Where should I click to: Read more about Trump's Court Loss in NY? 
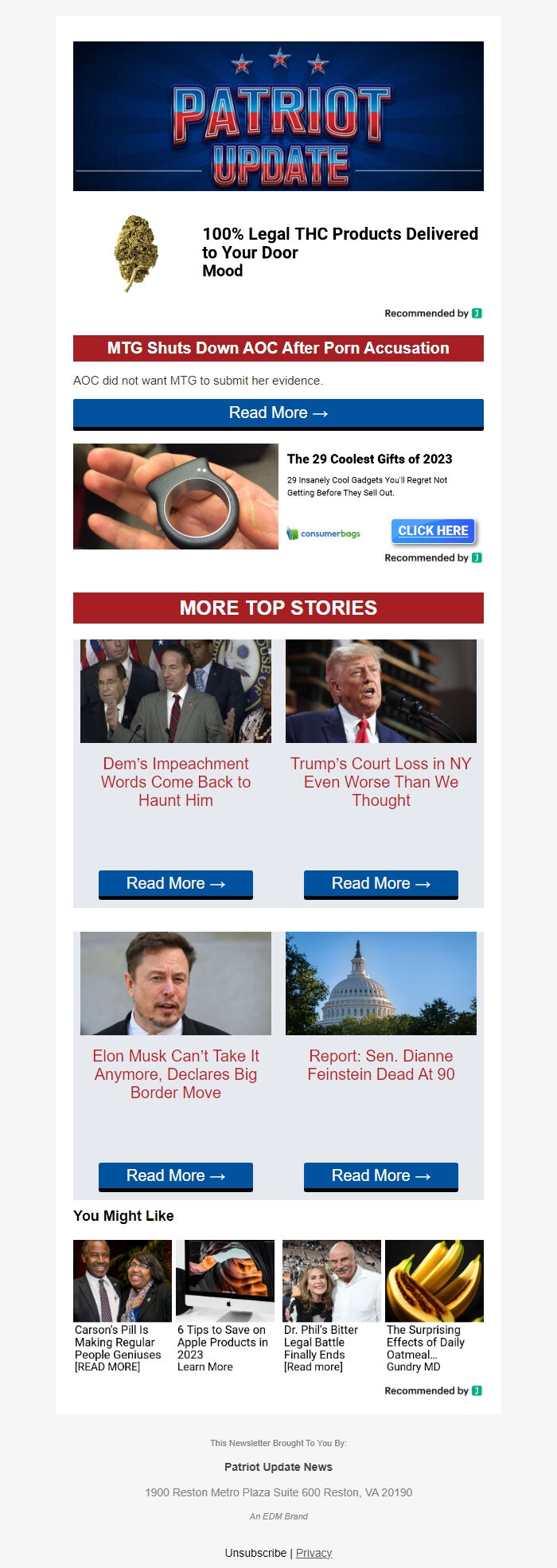point(381,884)
